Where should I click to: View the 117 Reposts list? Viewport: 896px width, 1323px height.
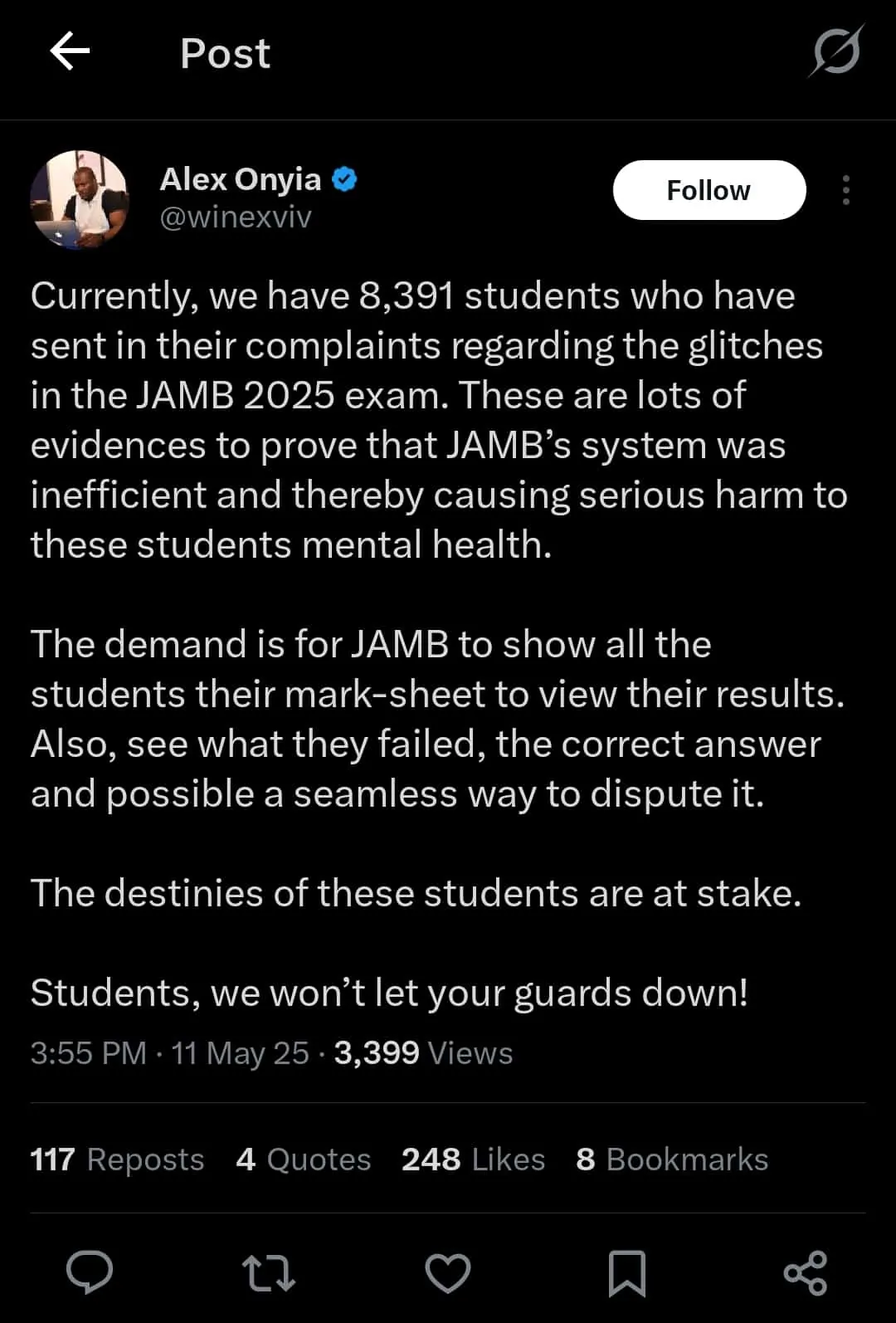coord(117,1159)
